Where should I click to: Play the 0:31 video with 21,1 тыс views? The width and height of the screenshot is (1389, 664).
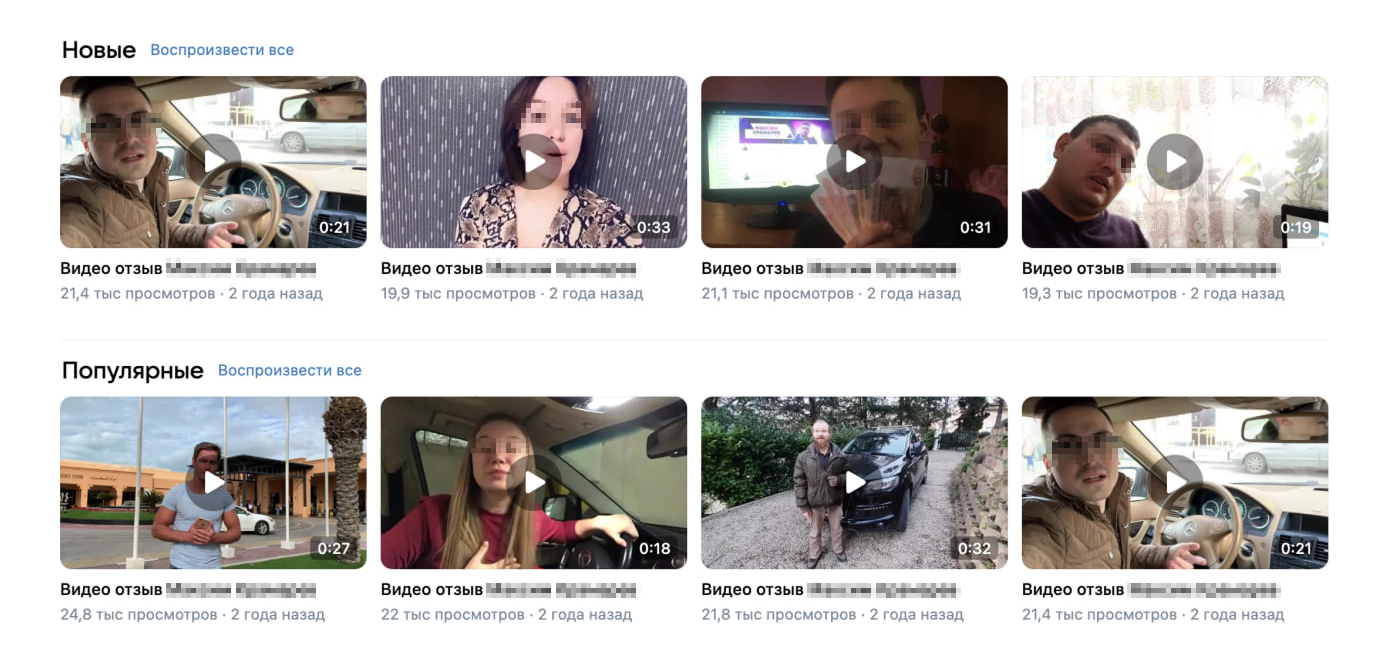[854, 162]
